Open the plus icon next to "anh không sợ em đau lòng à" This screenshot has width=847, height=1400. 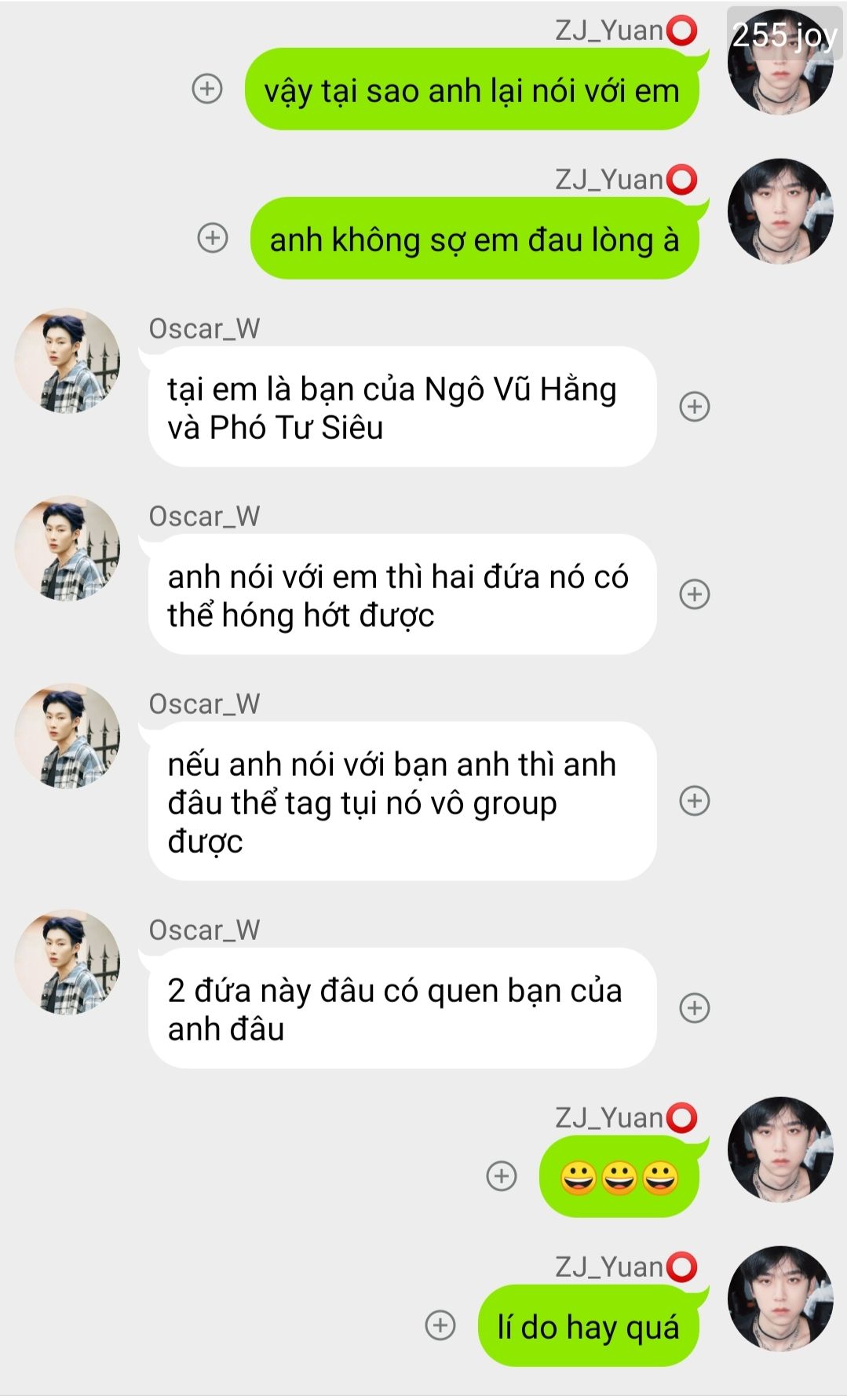coord(212,238)
